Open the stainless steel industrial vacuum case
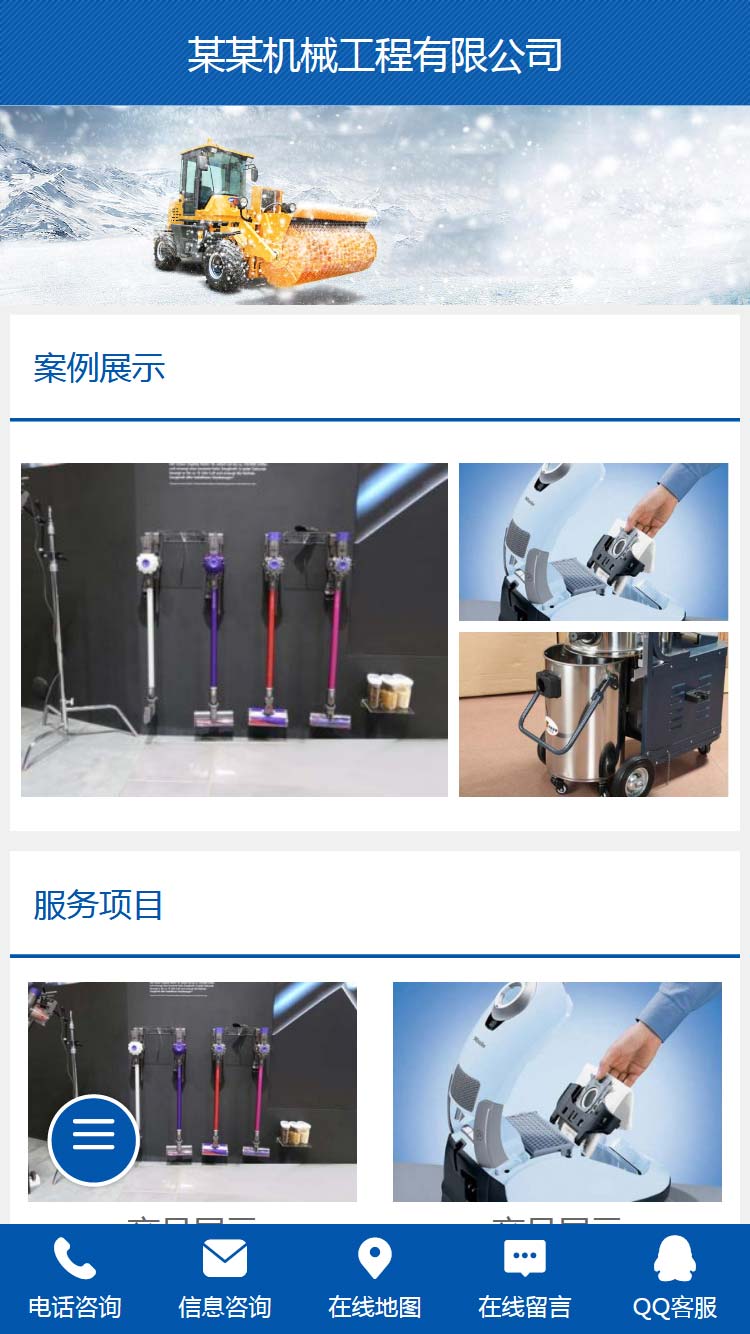 (x=593, y=714)
